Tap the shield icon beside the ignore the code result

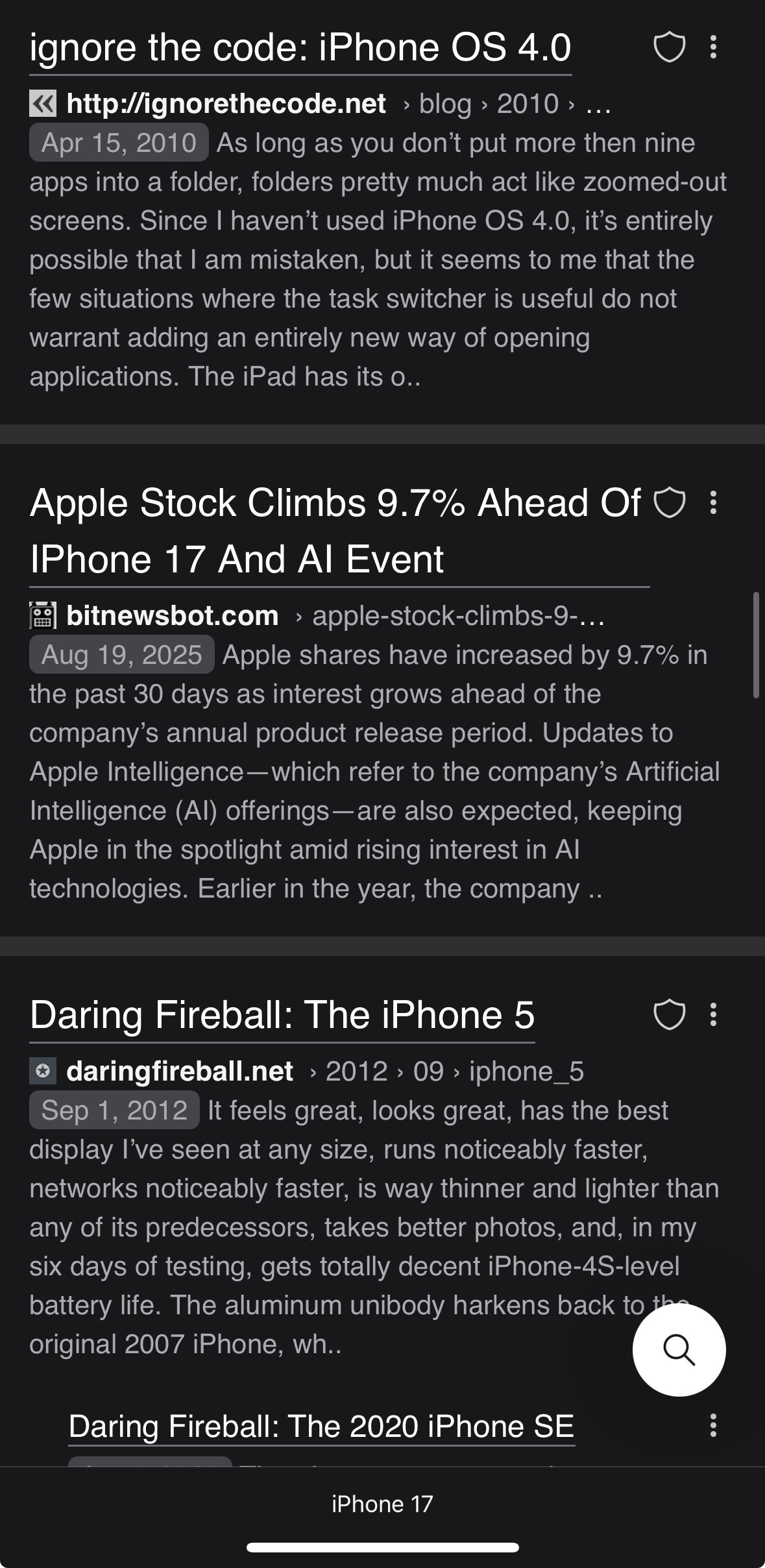point(669,47)
